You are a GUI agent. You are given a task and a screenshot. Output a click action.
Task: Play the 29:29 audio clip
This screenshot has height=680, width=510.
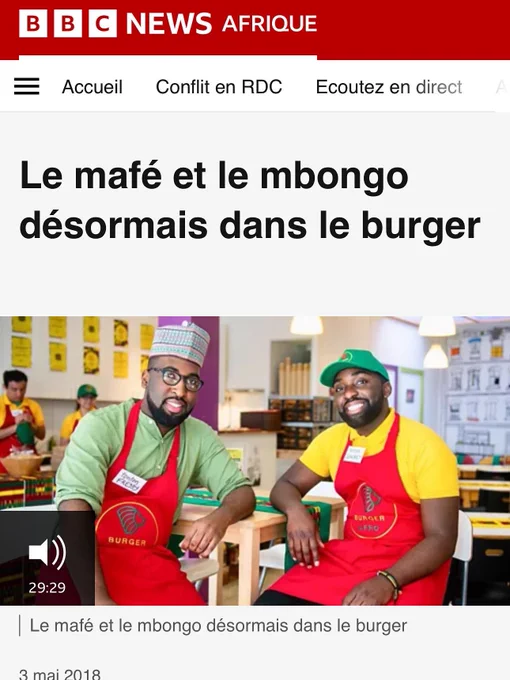point(47,558)
